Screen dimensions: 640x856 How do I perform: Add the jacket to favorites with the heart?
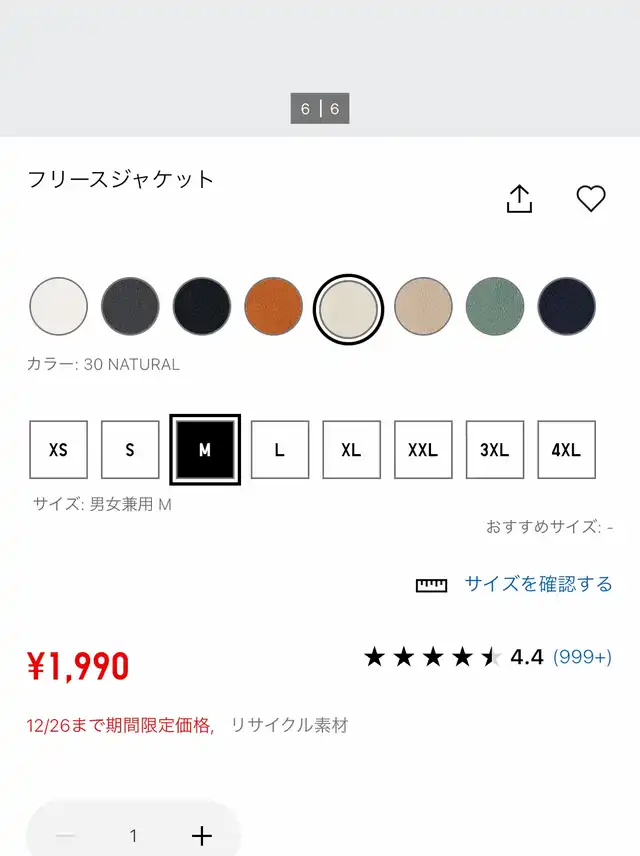pyautogui.click(x=591, y=199)
